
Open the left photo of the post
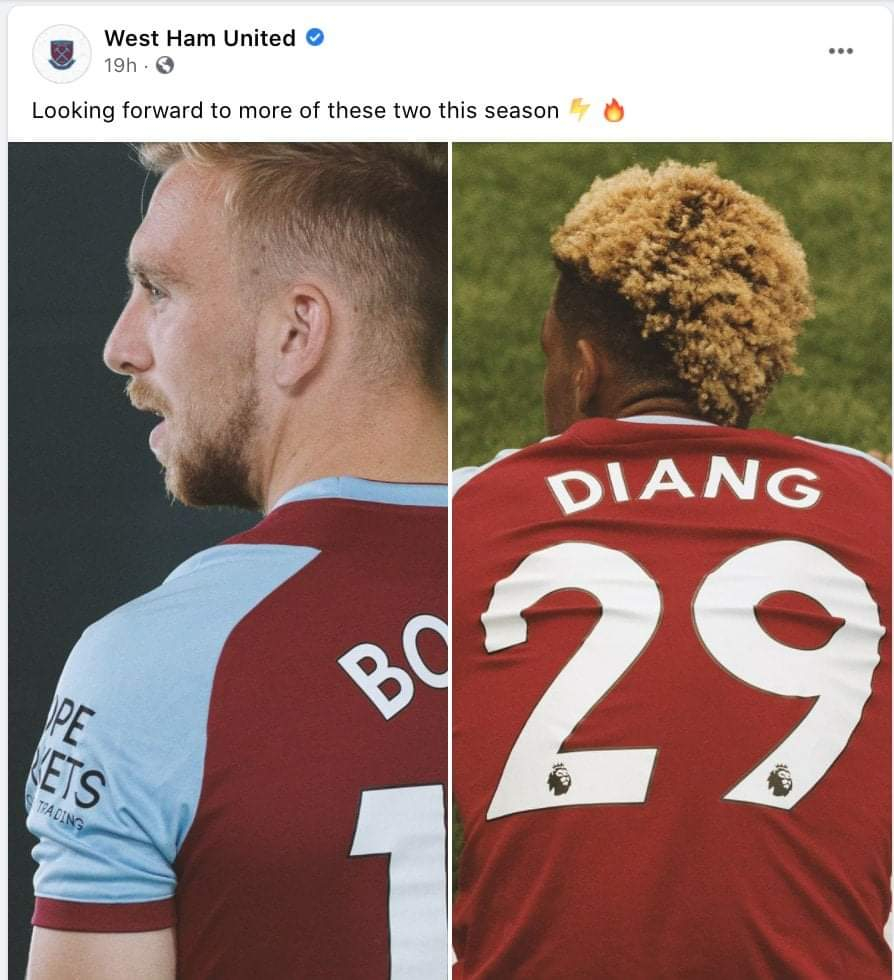[x=228, y=560]
